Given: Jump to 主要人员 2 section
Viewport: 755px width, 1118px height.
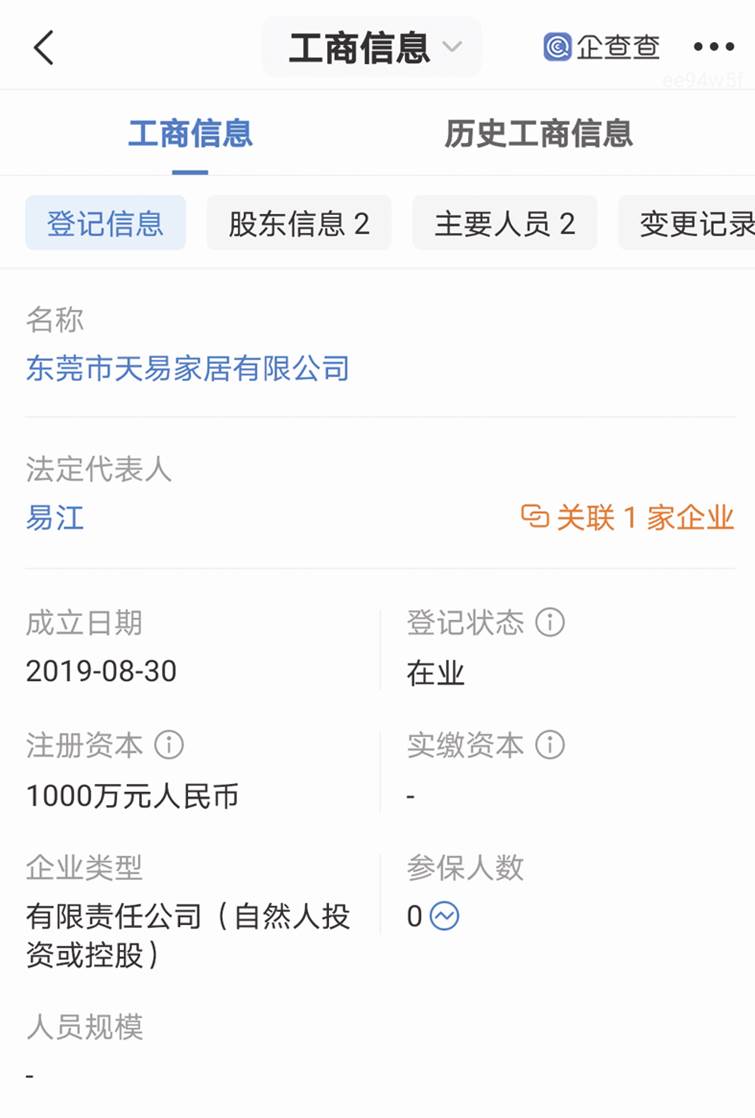Looking at the screenshot, I should pos(504,223).
